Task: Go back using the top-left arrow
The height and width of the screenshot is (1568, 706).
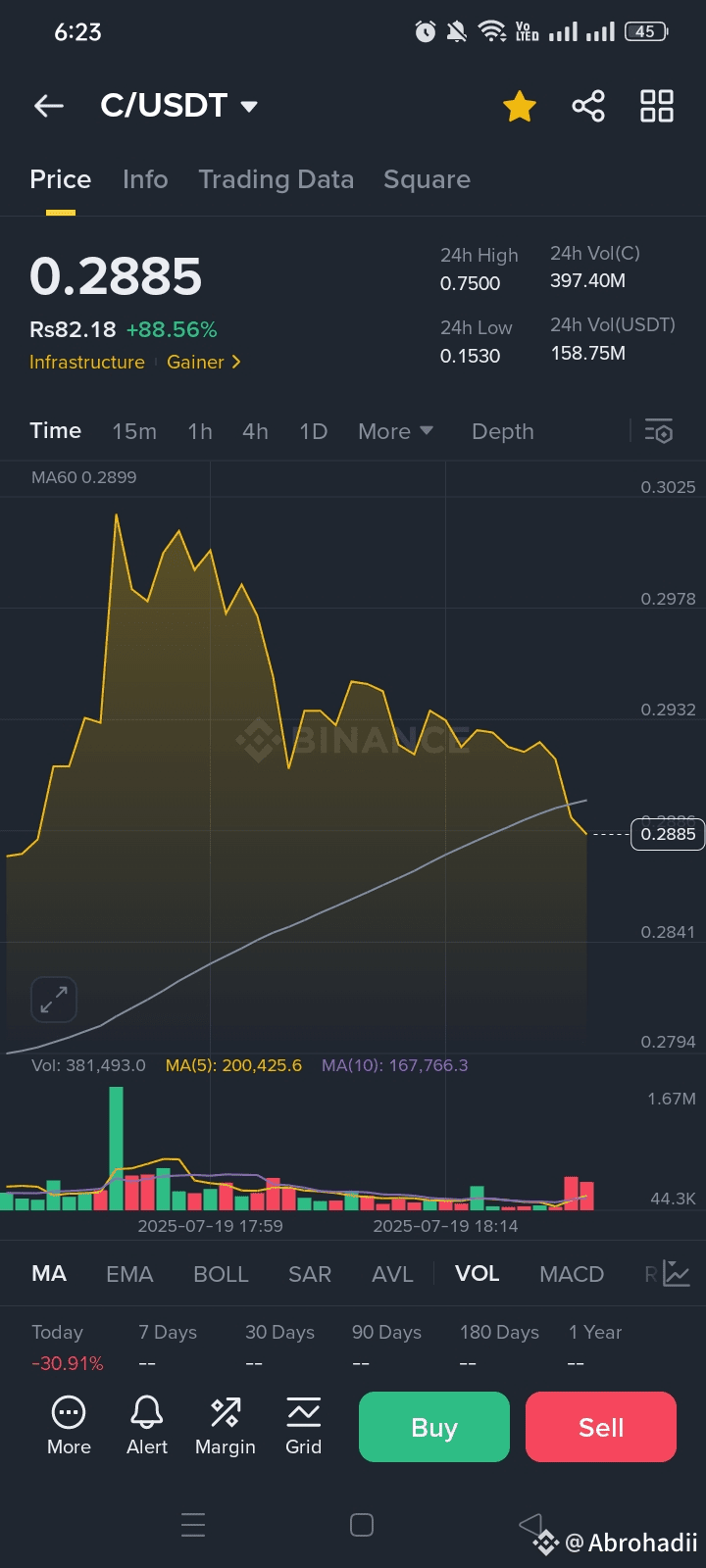Action: pyautogui.click(x=48, y=106)
